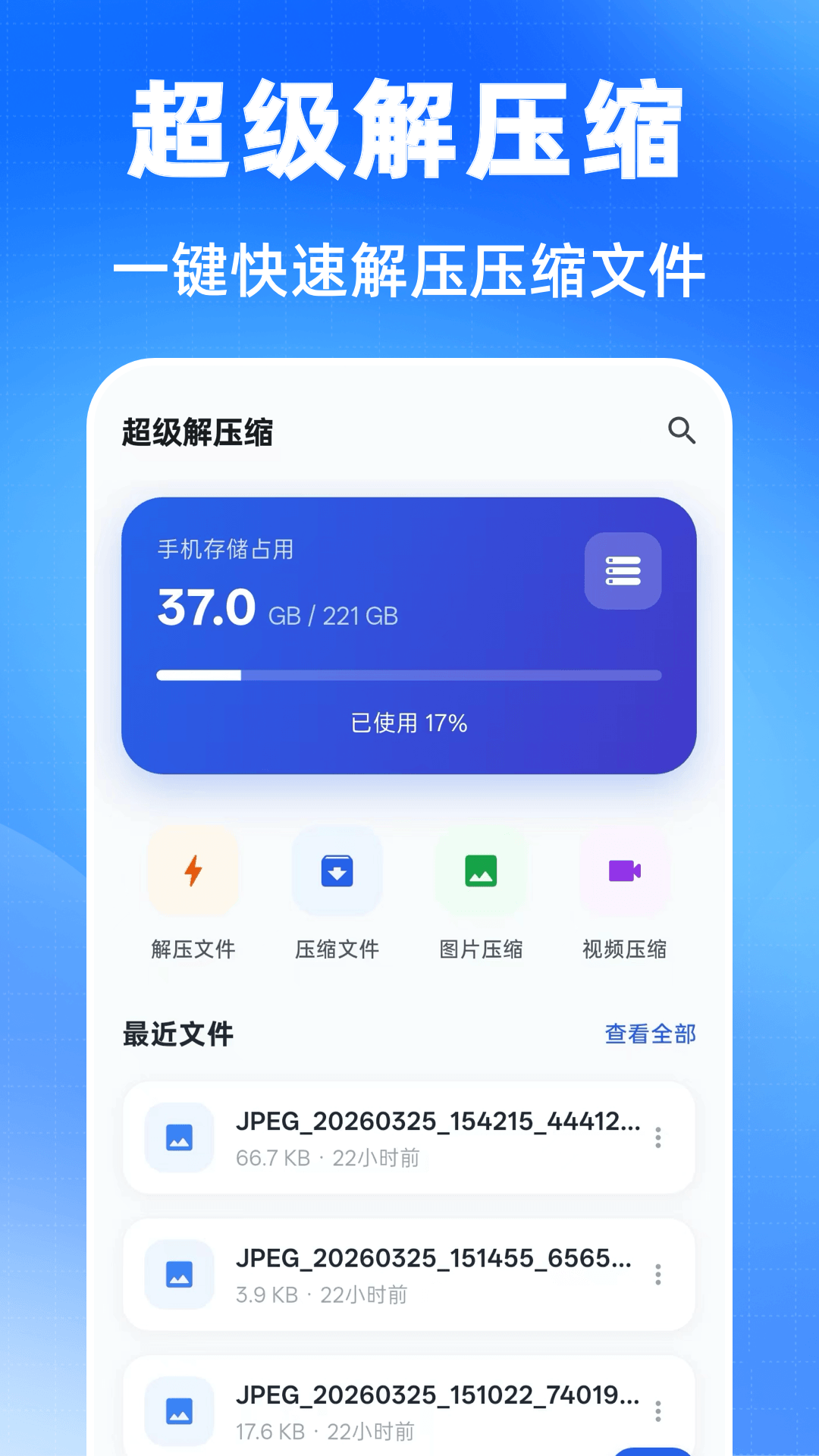Open 查看全部 to see all recent files
The height and width of the screenshot is (1456, 819).
pos(649,1034)
